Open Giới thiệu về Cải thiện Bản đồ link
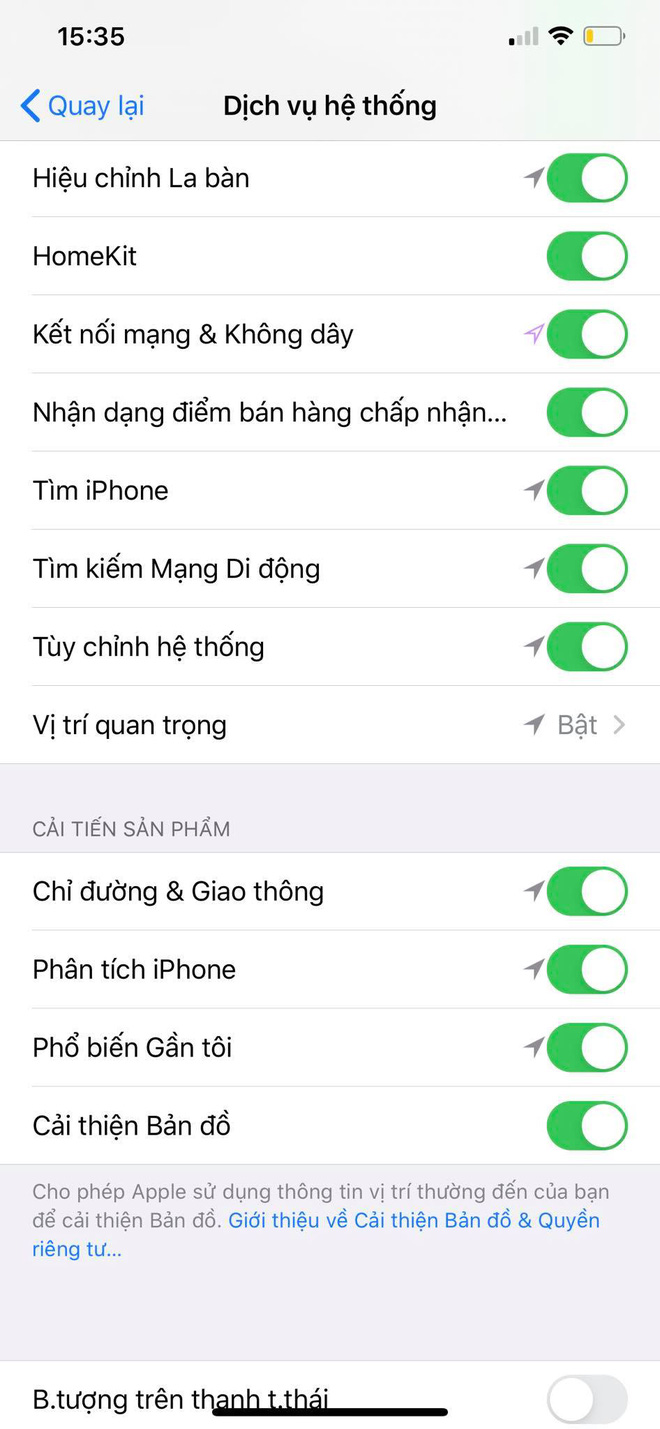This screenshot has height=1429, width=660. (413, 1221)
